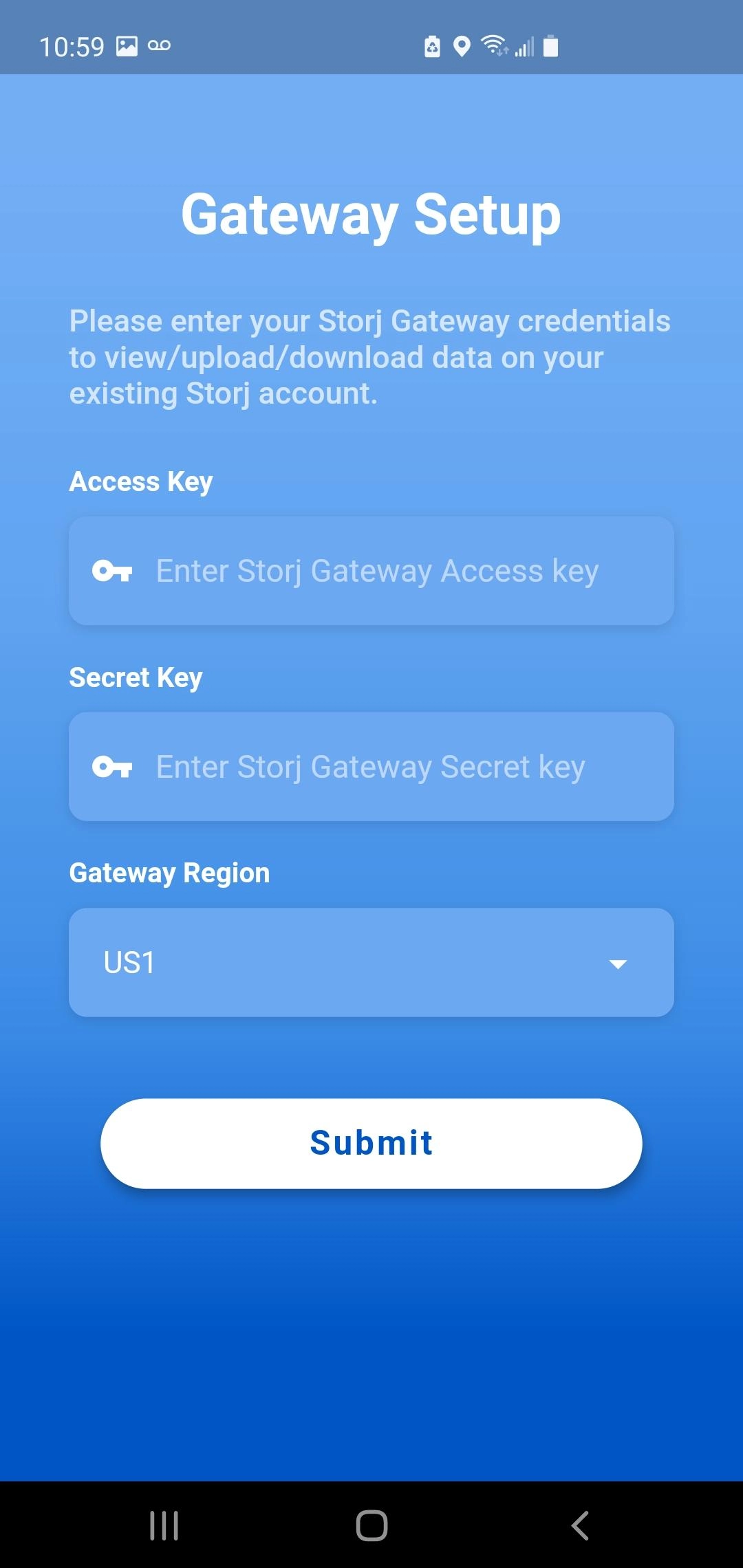Focus the Access Key input field

point(377,571)
